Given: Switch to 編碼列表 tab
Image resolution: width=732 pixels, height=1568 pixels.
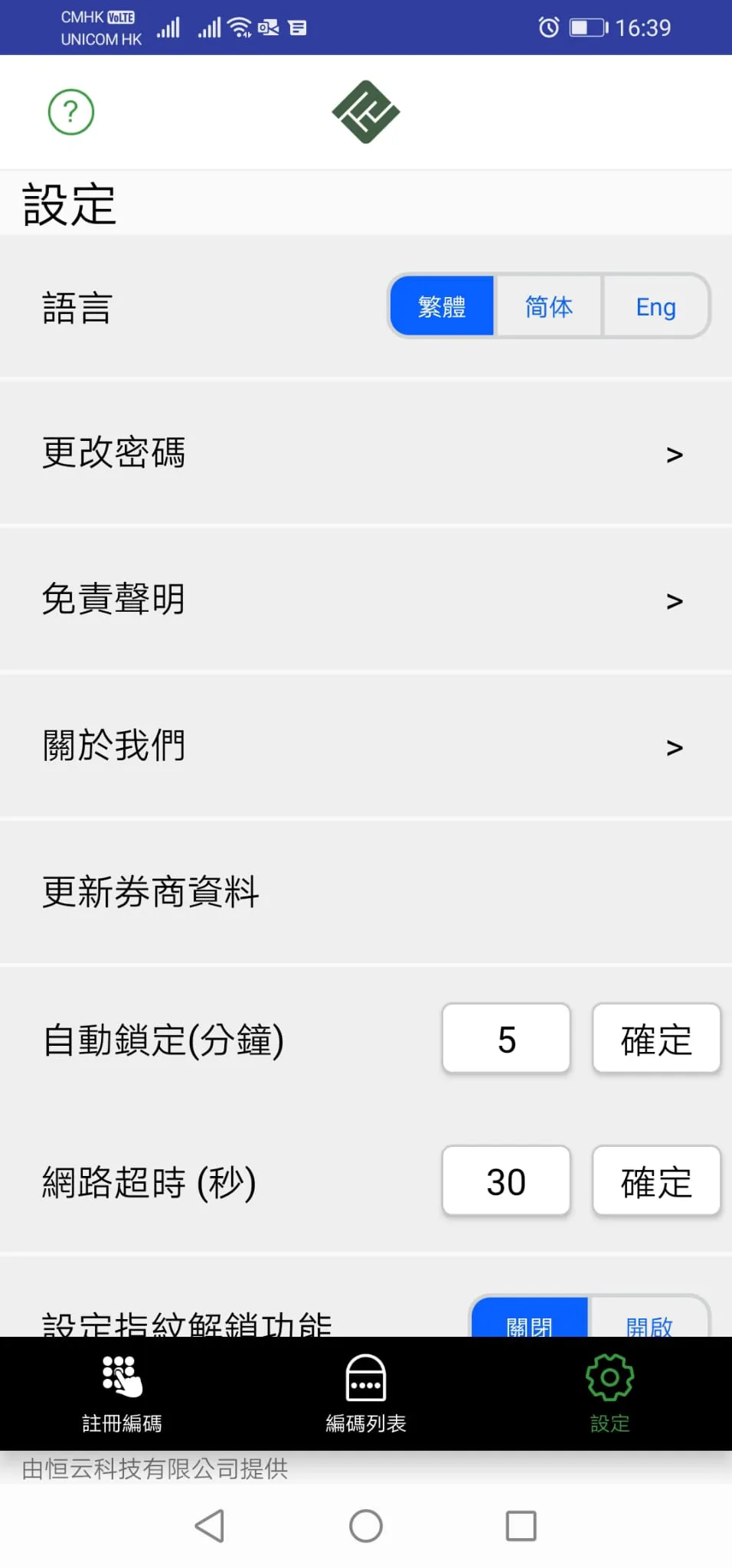Looking at the screenshot, I should tap(366, 1393).
